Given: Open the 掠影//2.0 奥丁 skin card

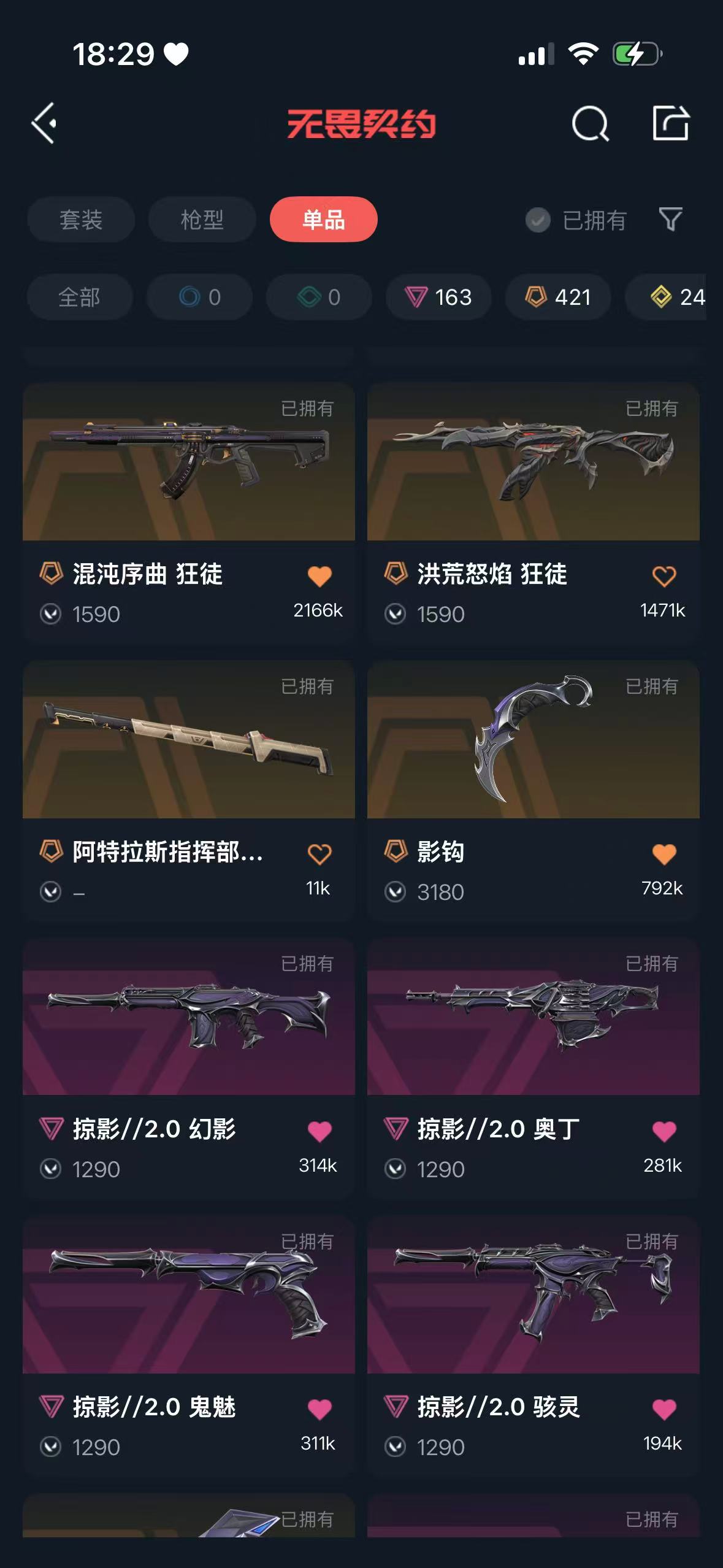Looking at the screenshot, I should [534, 1068].
